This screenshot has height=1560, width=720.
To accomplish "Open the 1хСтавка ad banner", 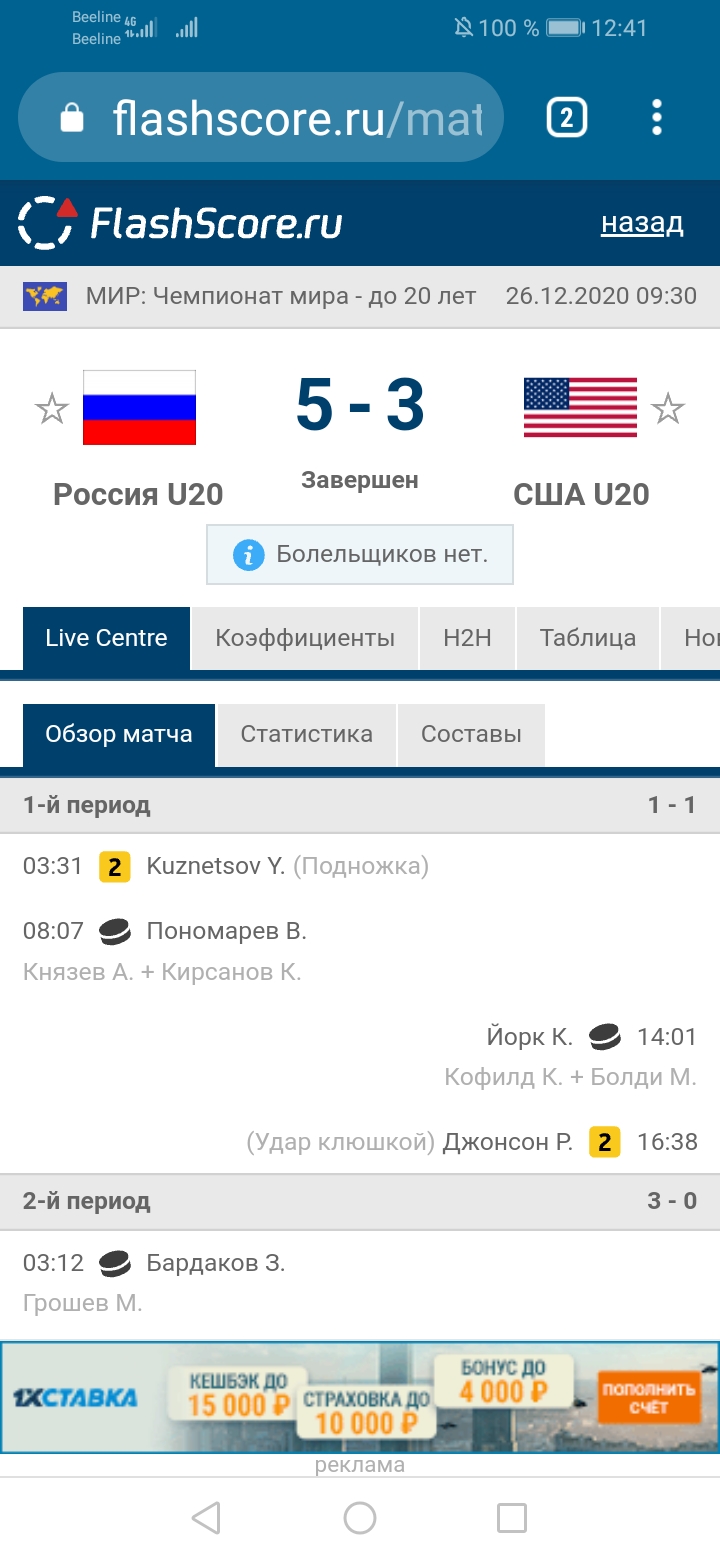I will coord(360,1397).
